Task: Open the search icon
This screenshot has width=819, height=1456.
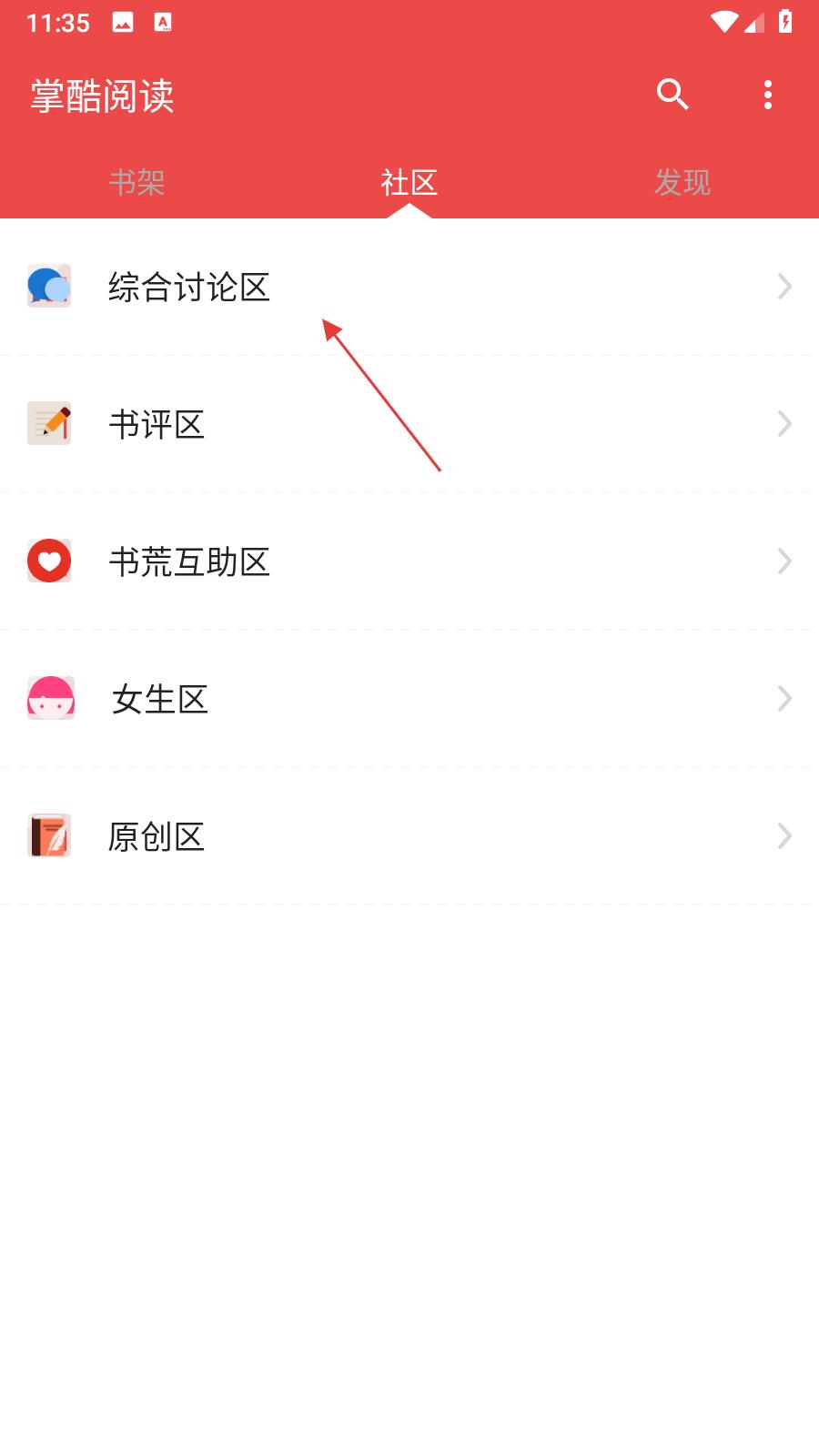Action: (672, 95)
